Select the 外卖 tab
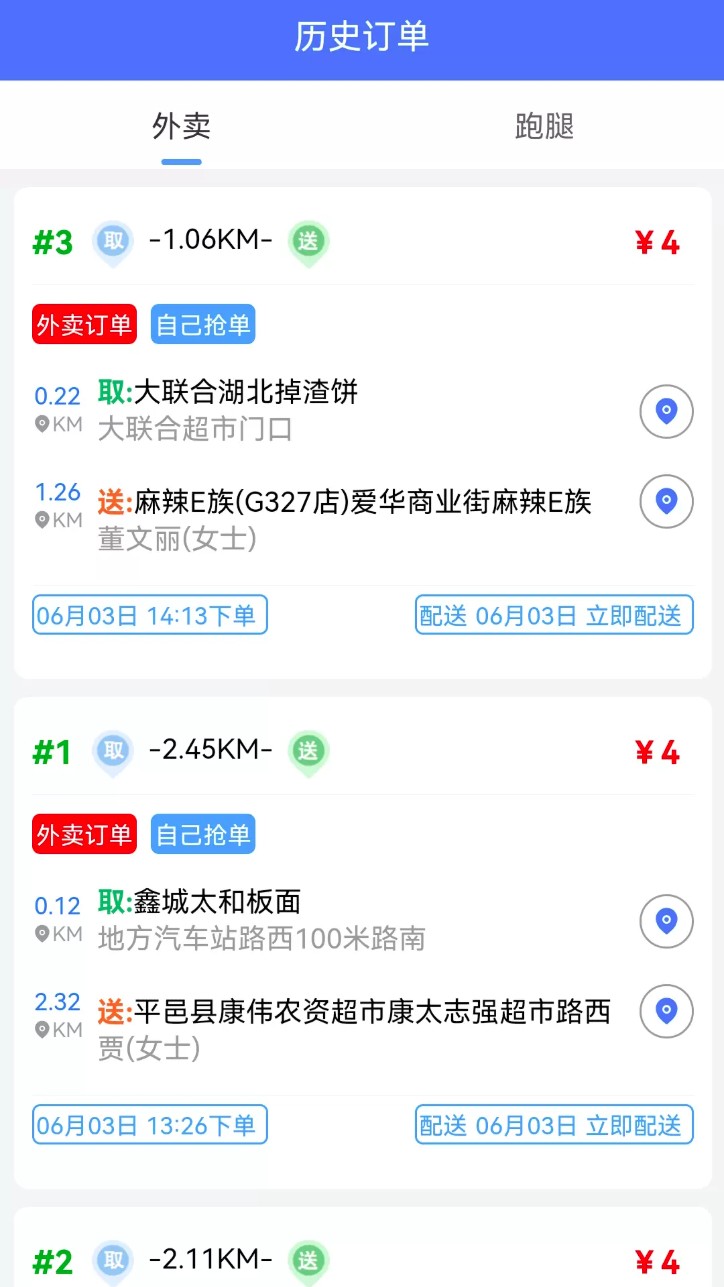The width and height of the screenshot is (724, 1287). 181,125
